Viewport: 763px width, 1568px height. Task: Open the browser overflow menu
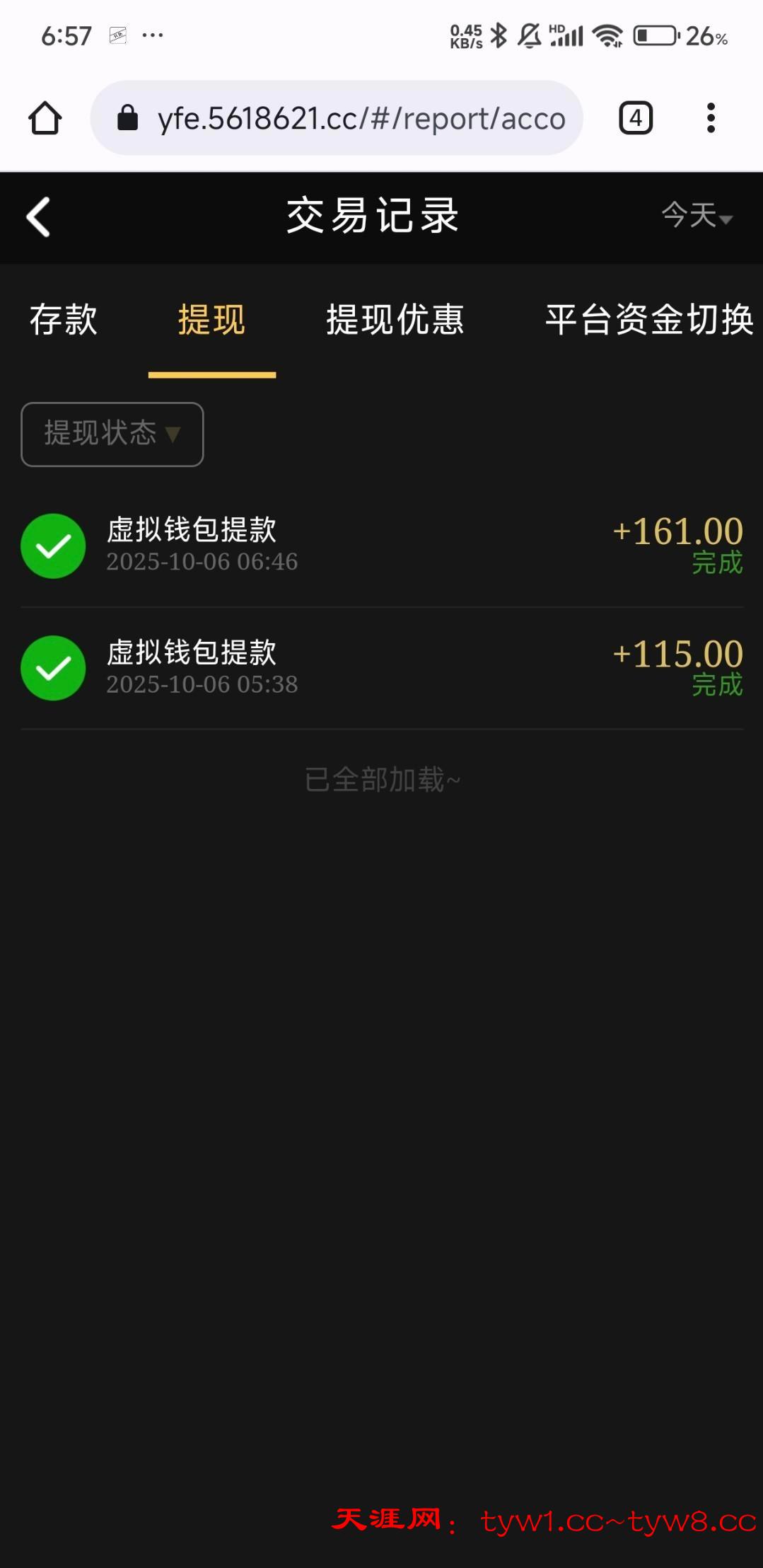(711, 118)
